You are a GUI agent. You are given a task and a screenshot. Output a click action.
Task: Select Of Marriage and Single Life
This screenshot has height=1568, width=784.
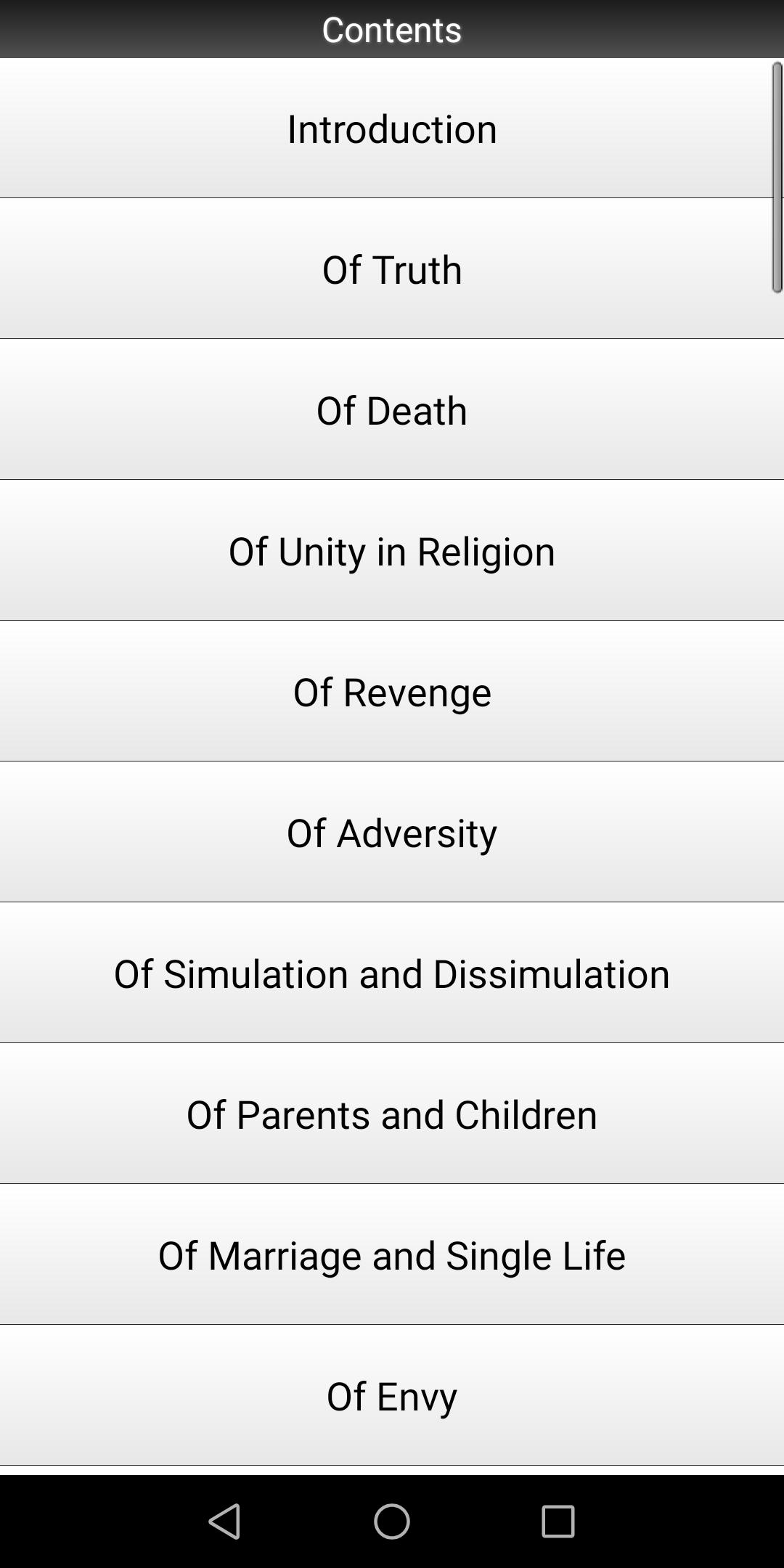(392, 1255)
